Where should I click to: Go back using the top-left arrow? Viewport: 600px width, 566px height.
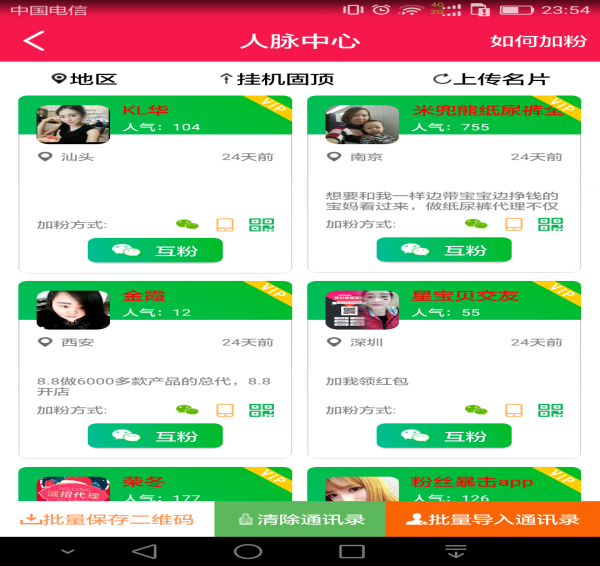(x=35, y=41)
